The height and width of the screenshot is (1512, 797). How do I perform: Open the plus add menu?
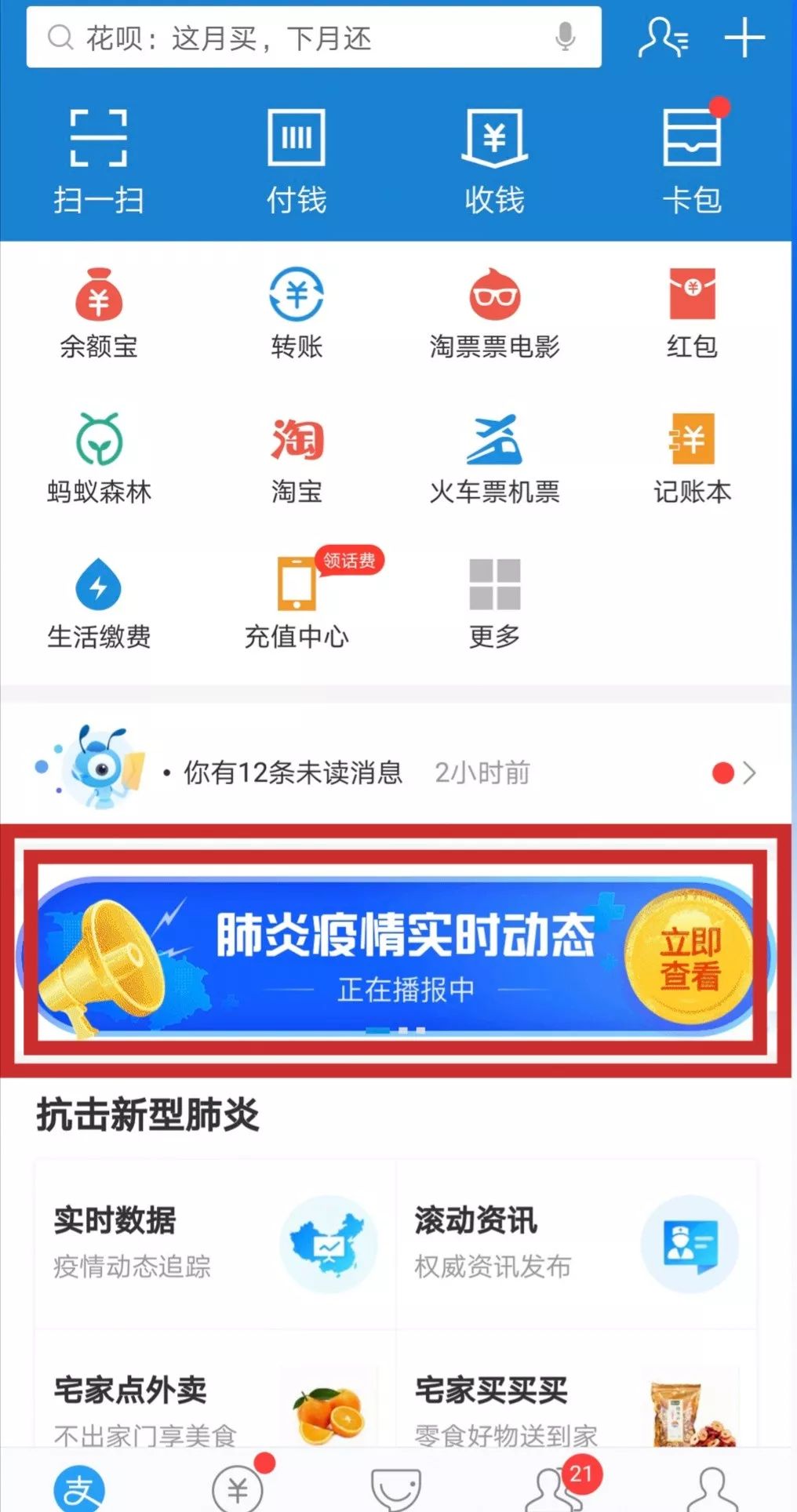pos(744,38)
